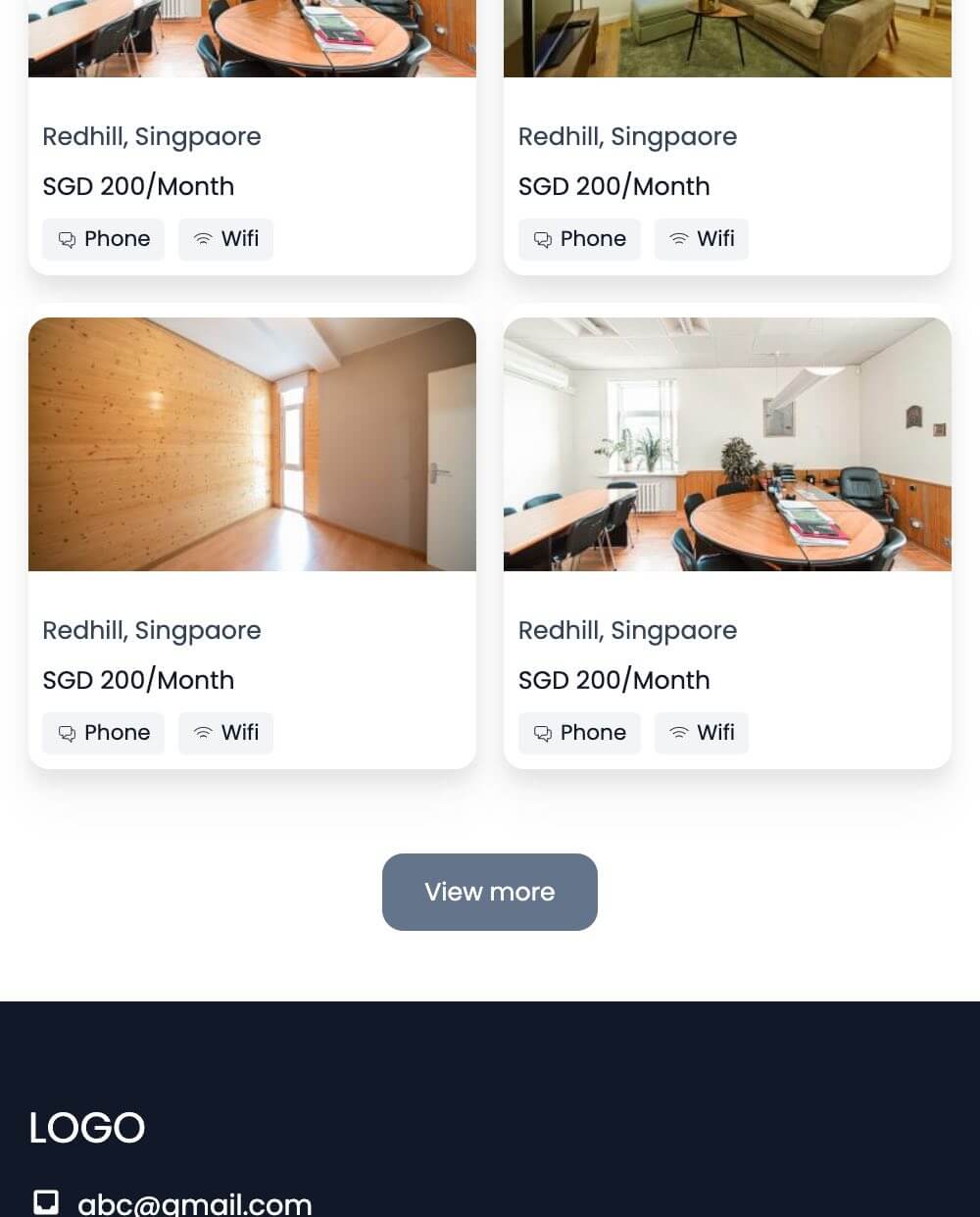Tap the abc@gmail.com email link

194,1202
